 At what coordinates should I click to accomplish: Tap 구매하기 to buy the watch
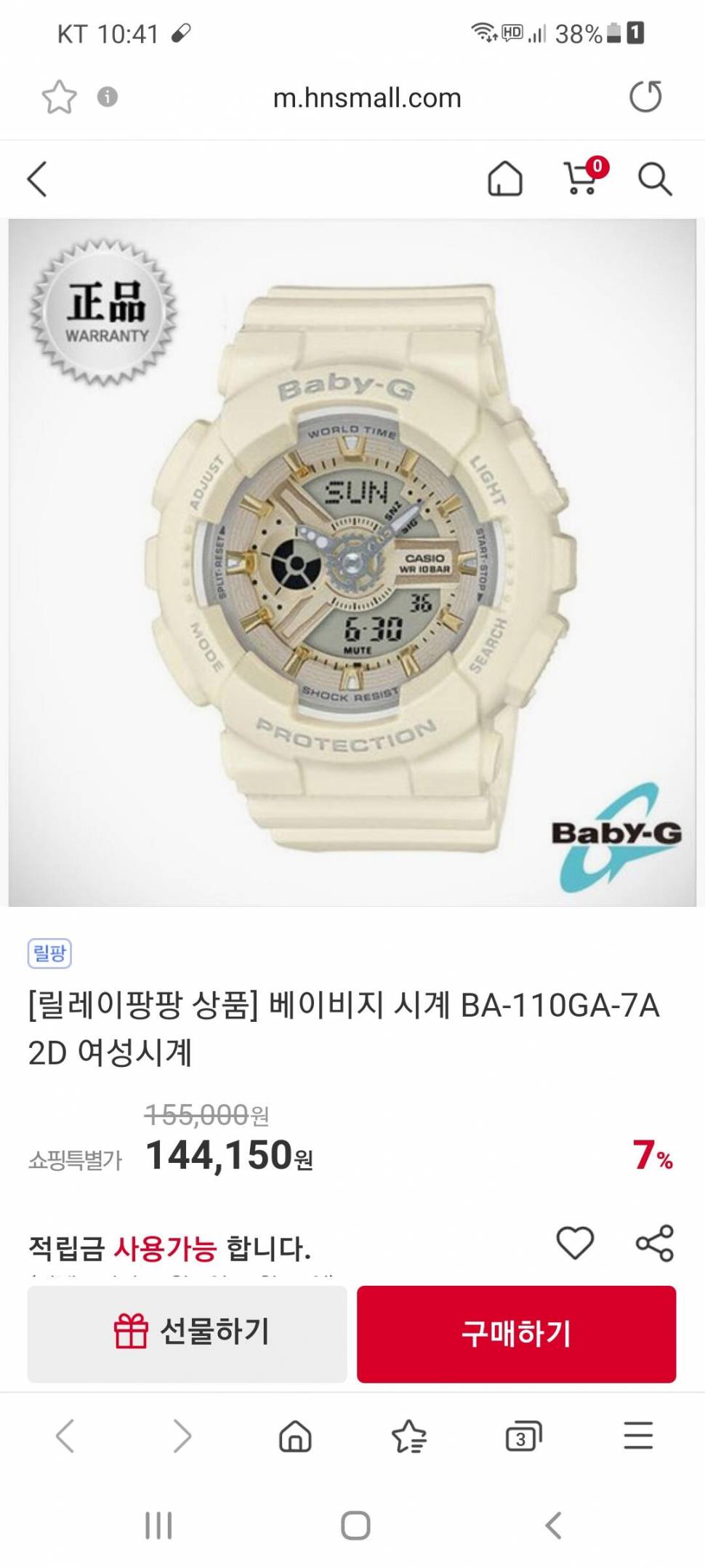(516, 1333)
